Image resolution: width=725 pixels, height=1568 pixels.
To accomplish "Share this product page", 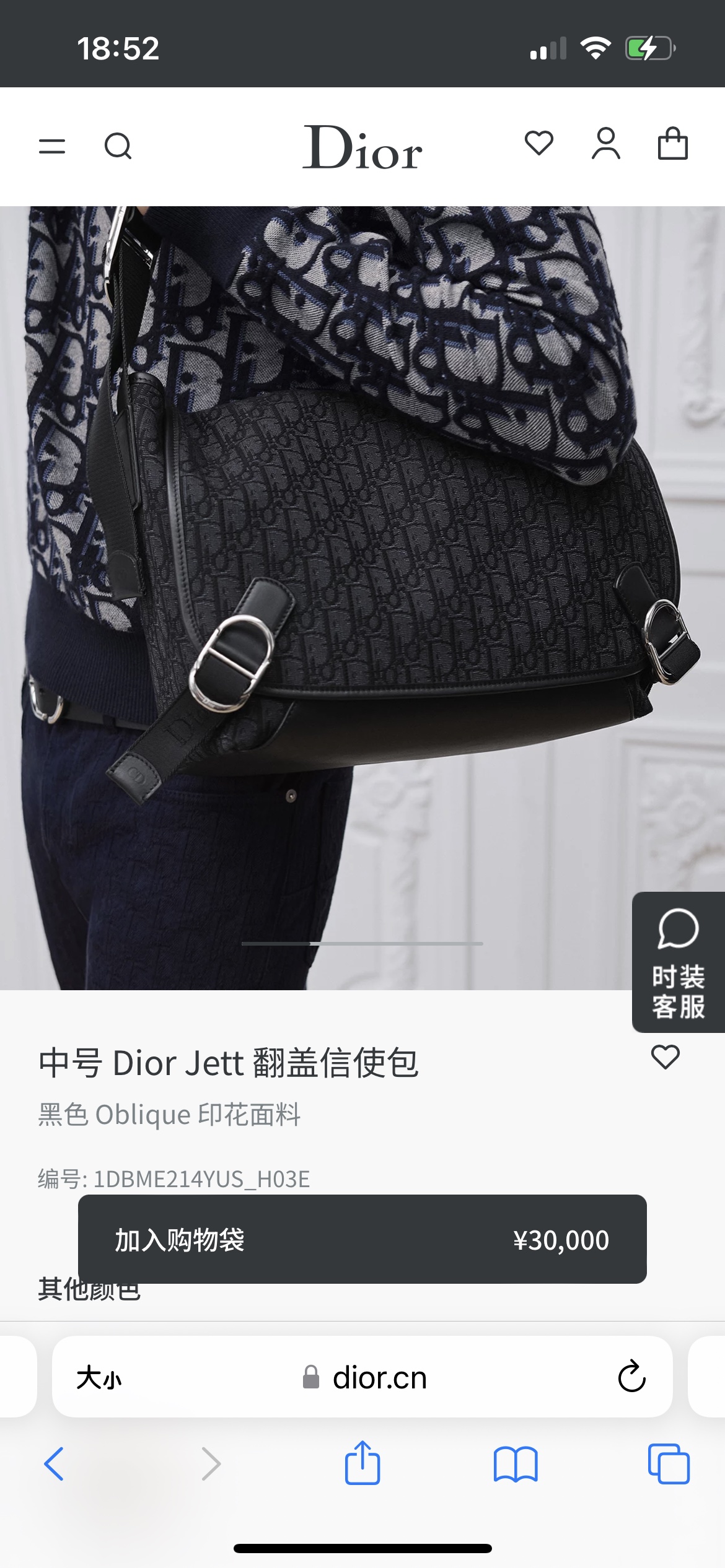I will point(362,1462).
